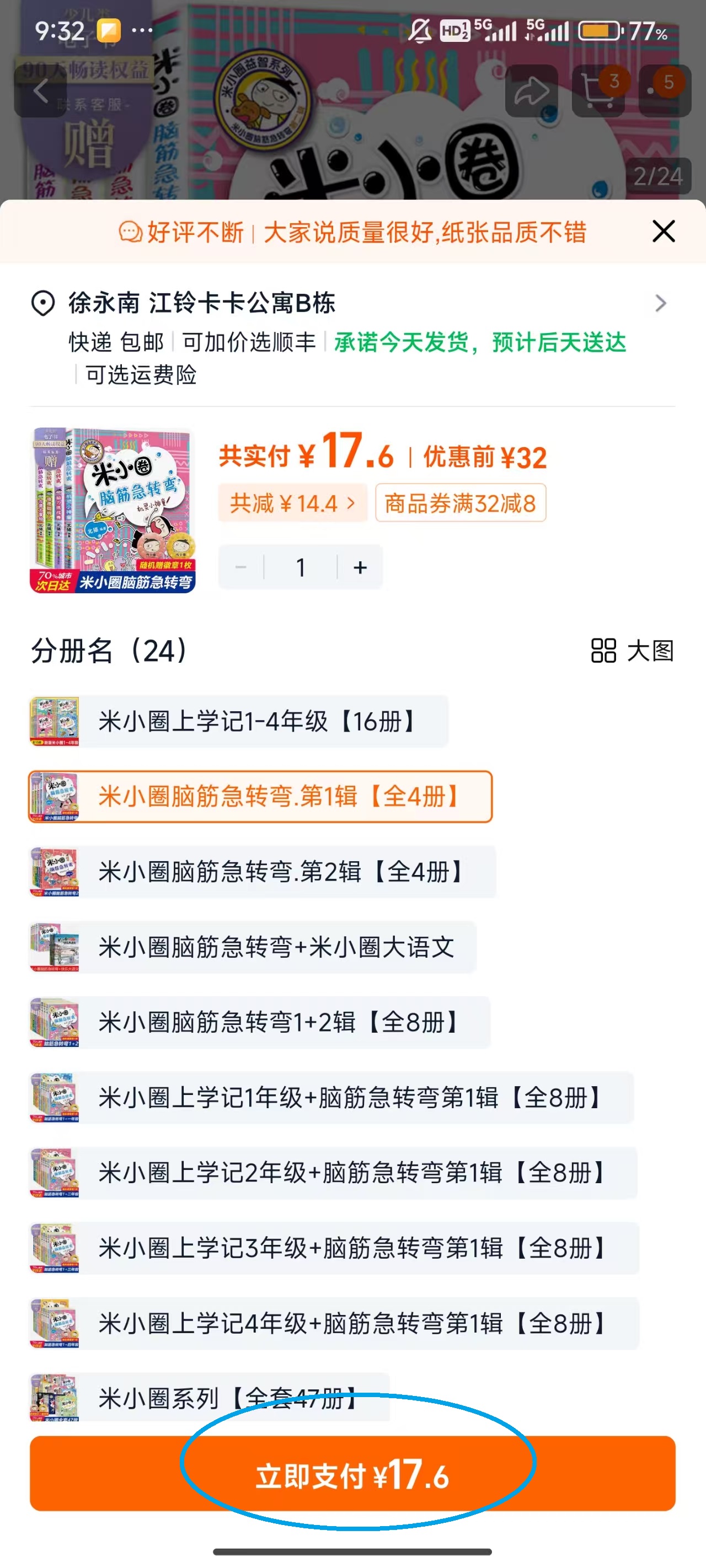Screen dimensions: 706x1568
Task: Select 米小圈上学记4年级+脑筋急转弯第1辑【全8册】
Action: (x=334, y=1323)
